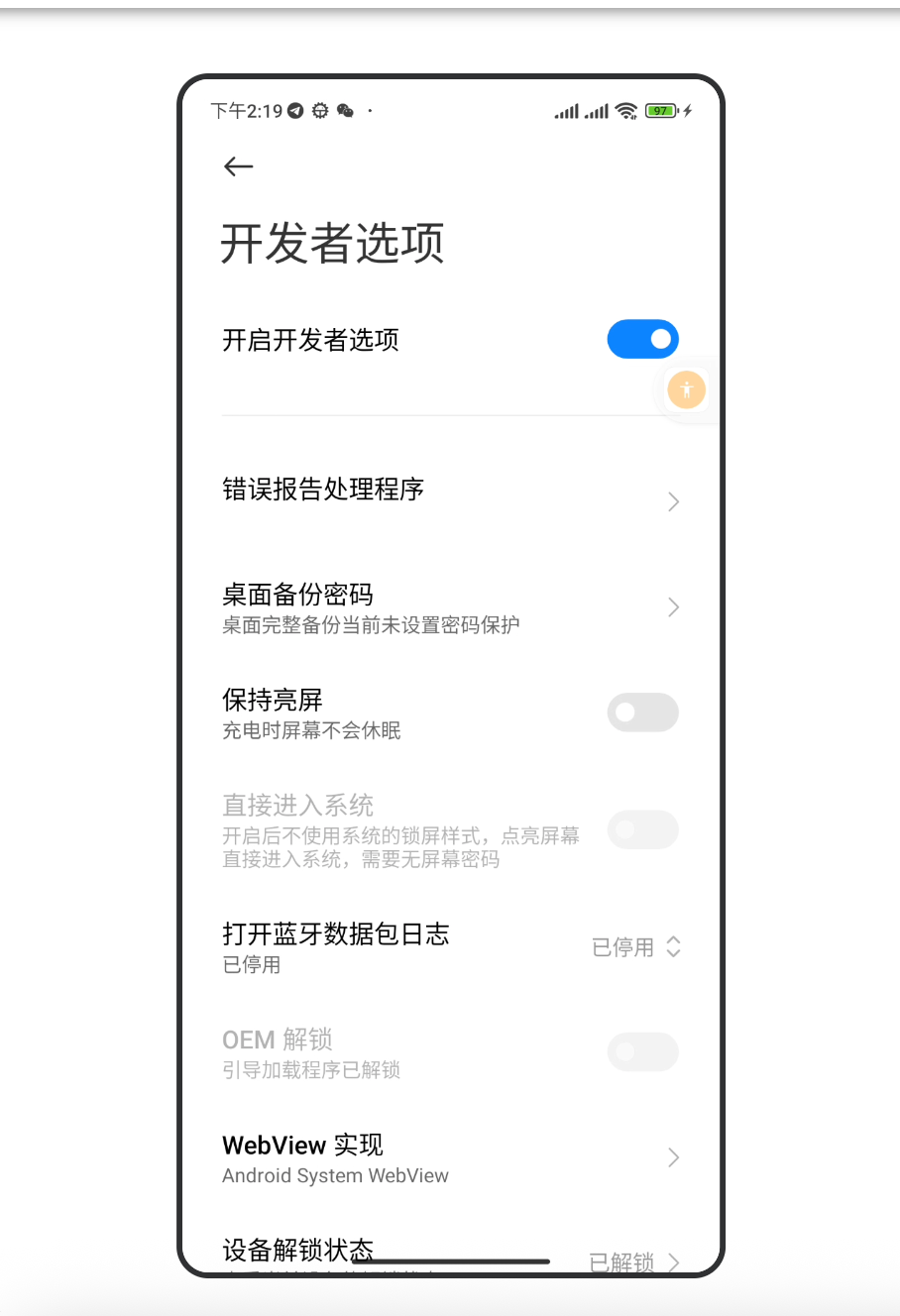Turn off the 开启开发者选项 switch
Screen dimensions: 900x1316
click(x=642, y=339)
